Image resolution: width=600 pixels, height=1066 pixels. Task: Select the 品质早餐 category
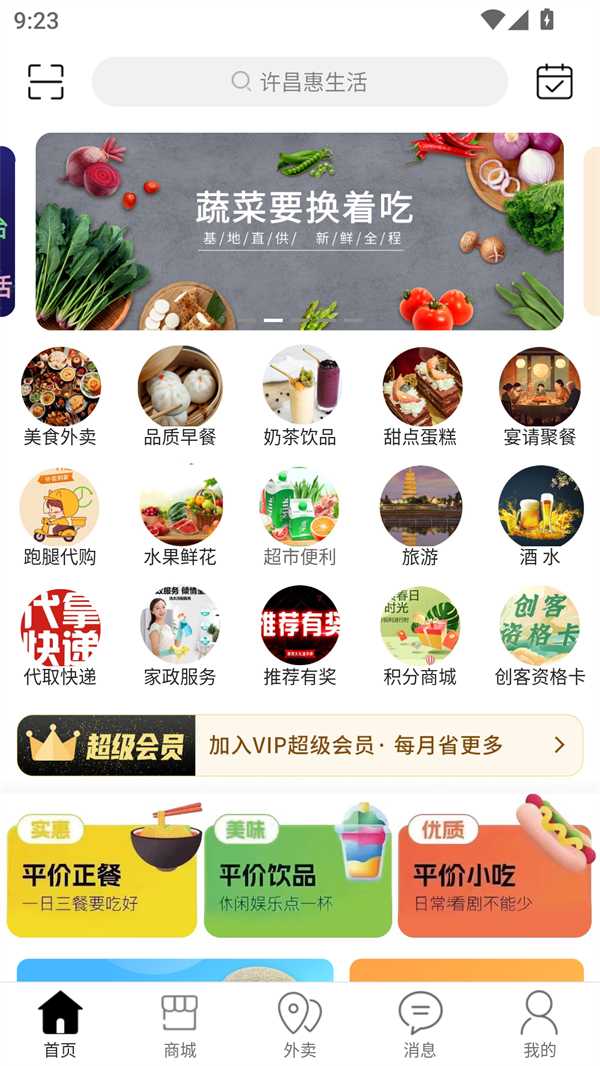click(180, 397)
